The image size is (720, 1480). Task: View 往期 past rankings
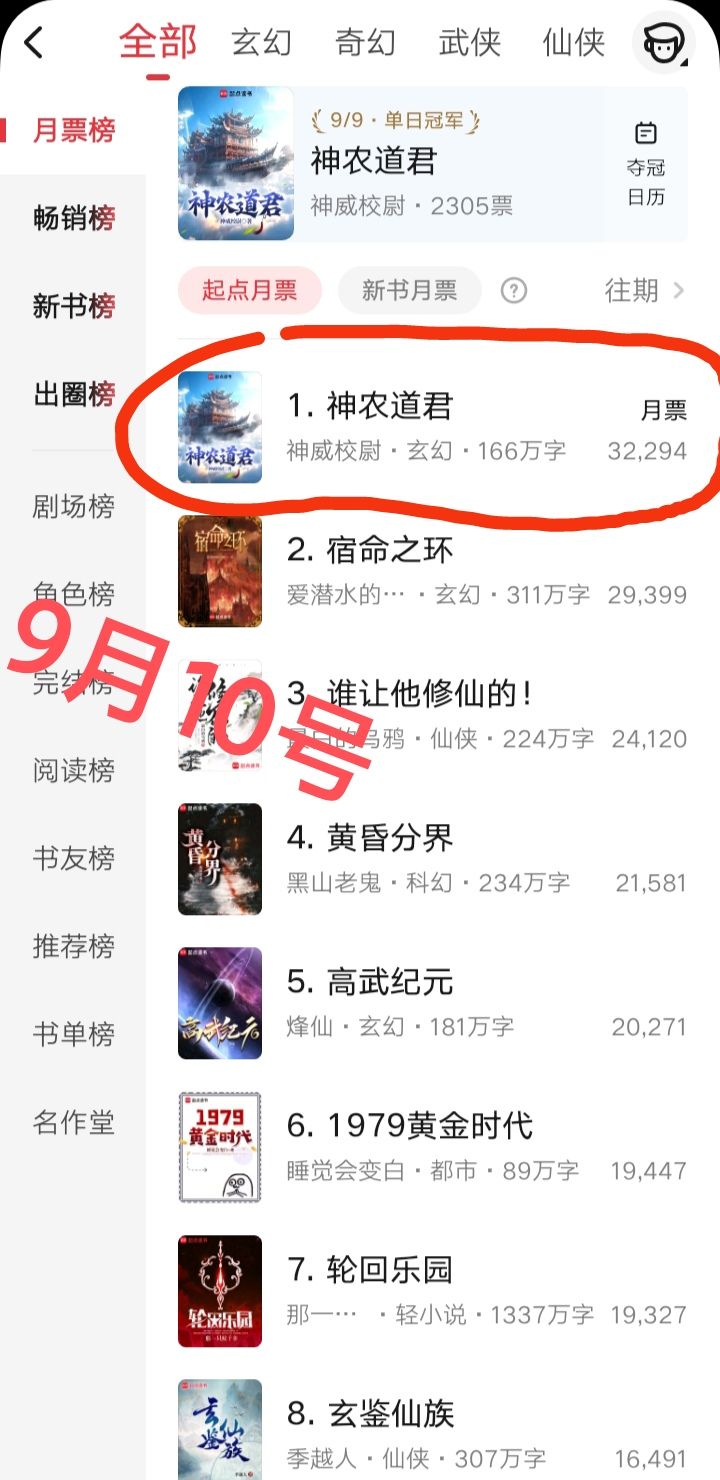pyautogui.click(x=644, y=291)
